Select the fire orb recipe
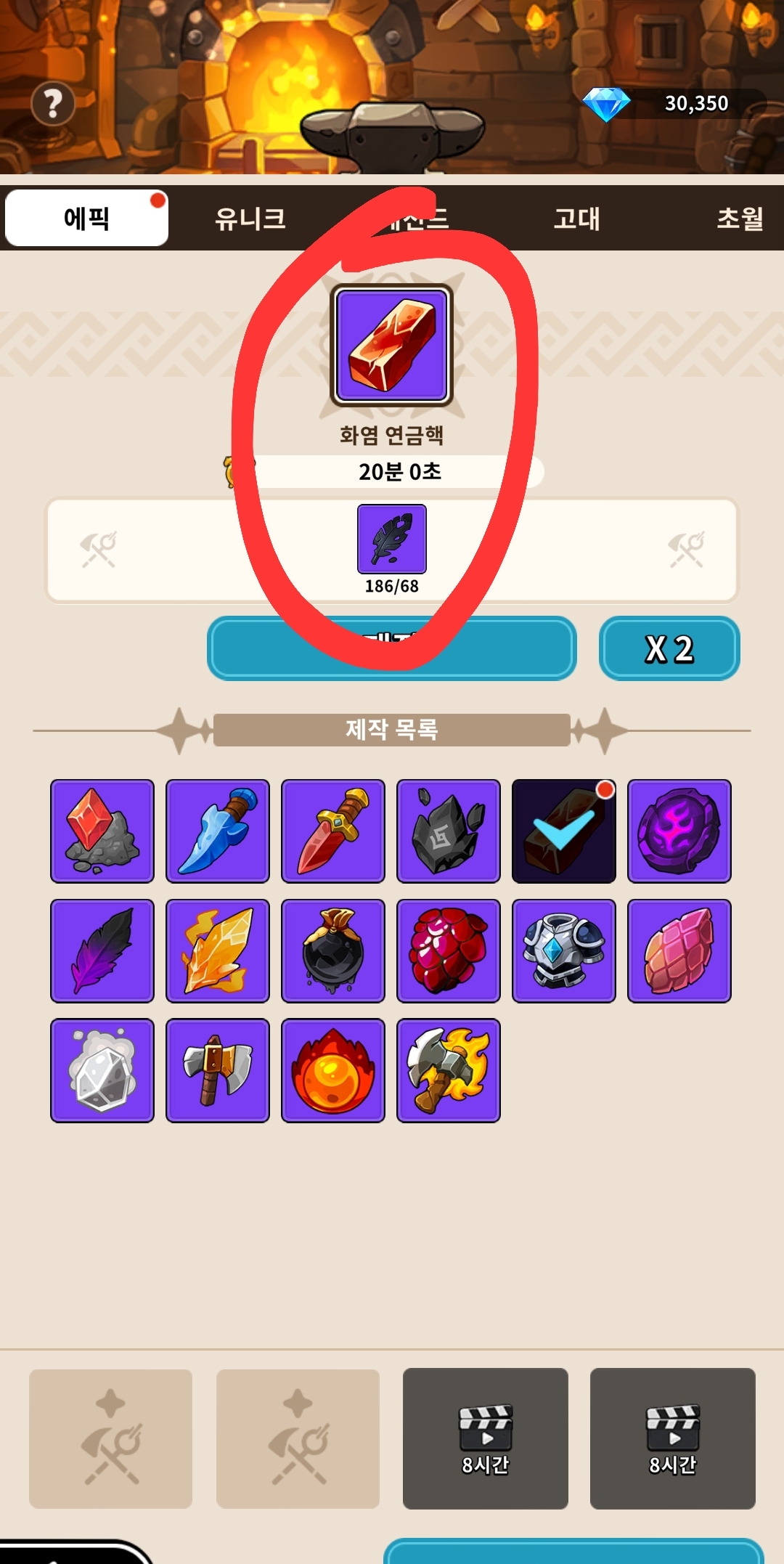The height and width of the screenshot is (1564, 784). [333, 1070]
